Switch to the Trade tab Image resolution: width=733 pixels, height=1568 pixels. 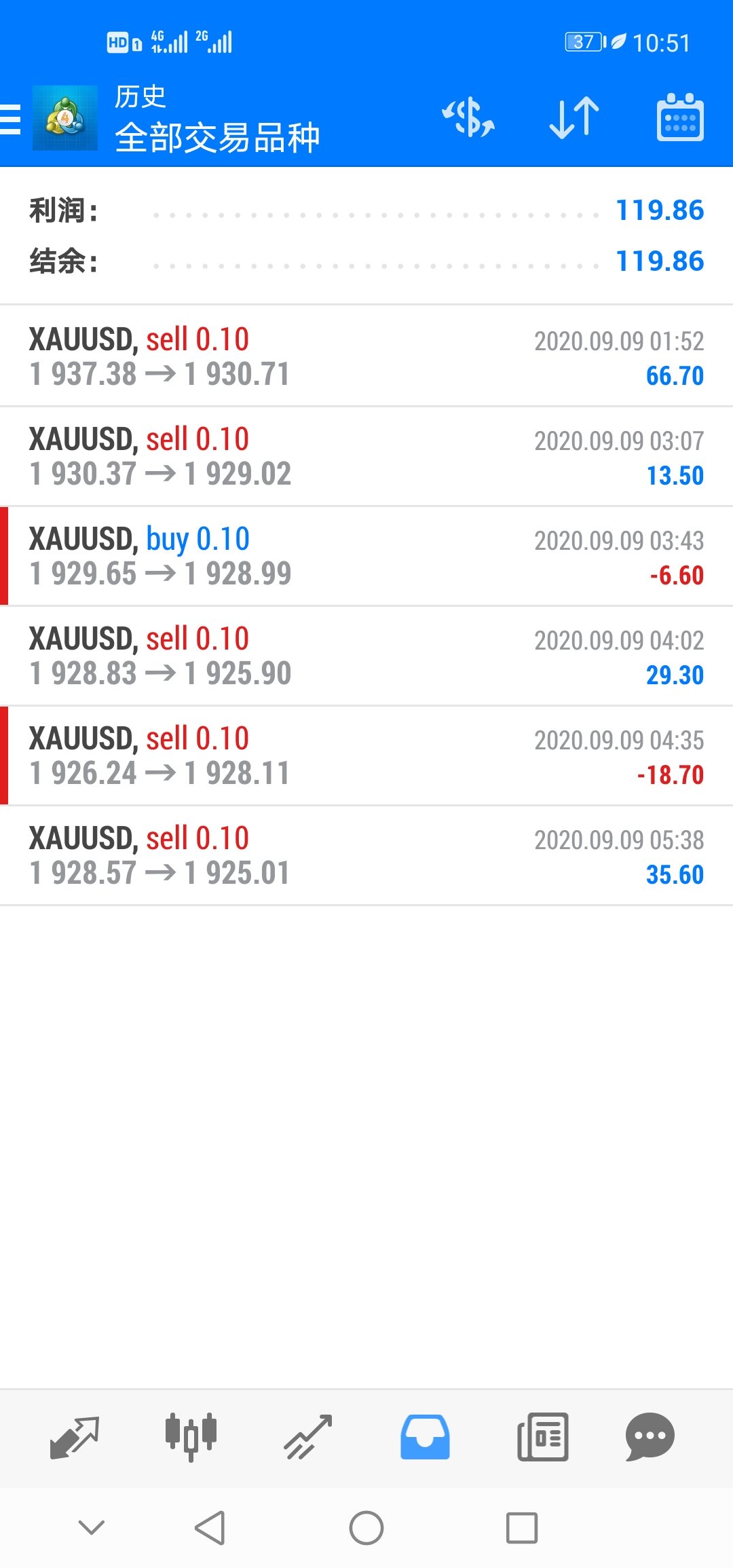pyautogui.click(x=308, y=1437)
